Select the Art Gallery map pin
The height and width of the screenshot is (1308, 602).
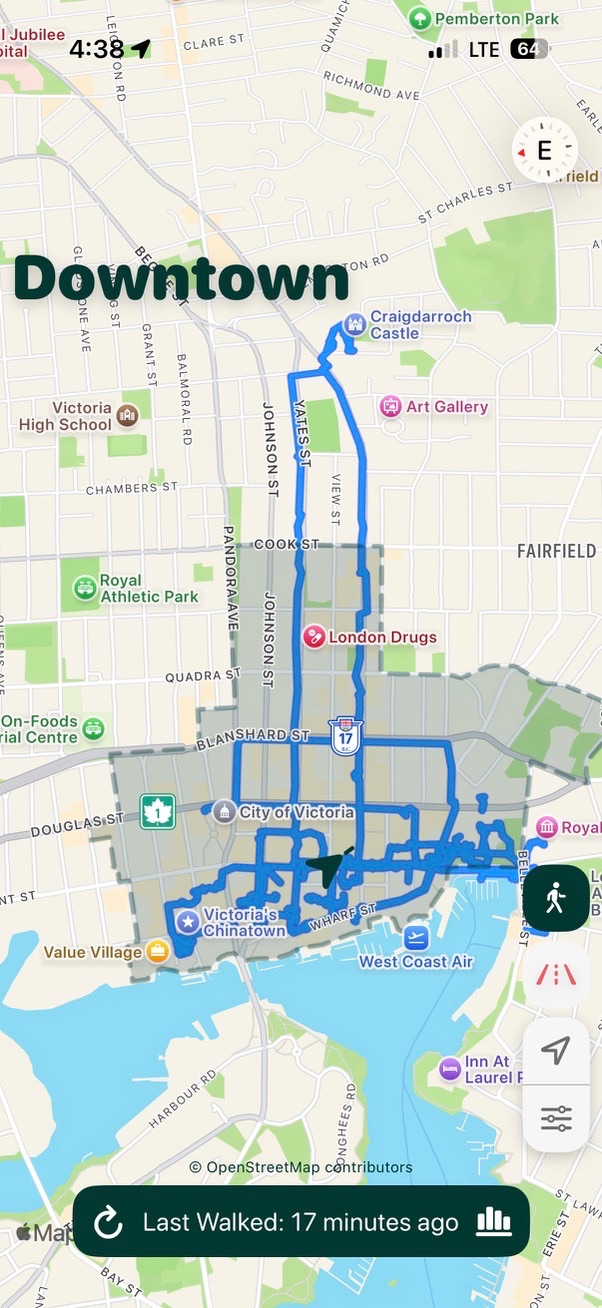[390, 407]
